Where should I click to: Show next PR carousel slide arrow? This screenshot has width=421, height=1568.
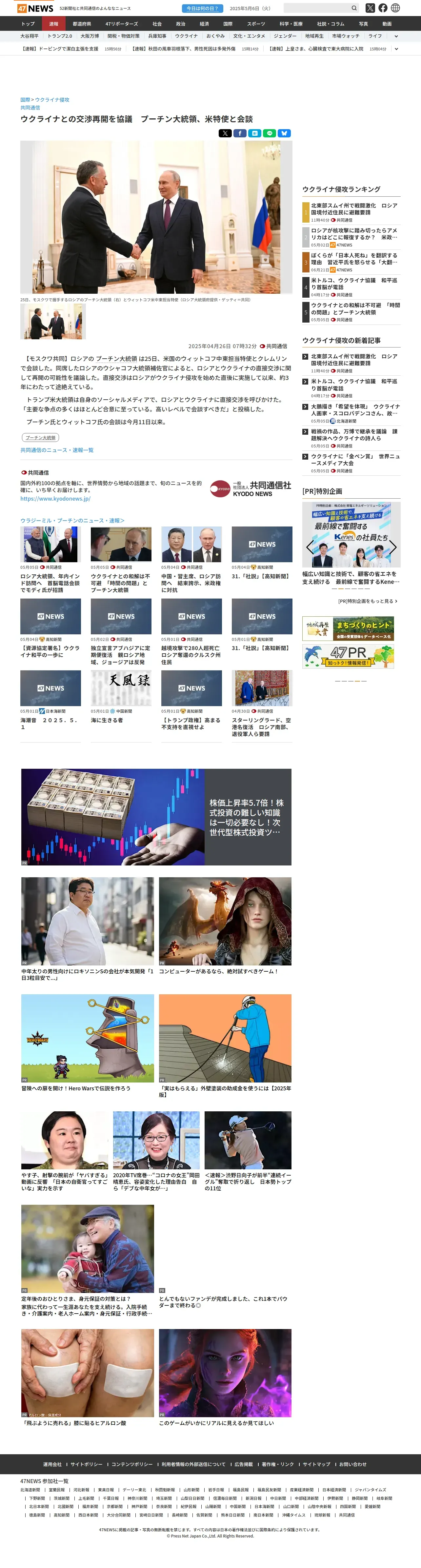click(393, 547)
